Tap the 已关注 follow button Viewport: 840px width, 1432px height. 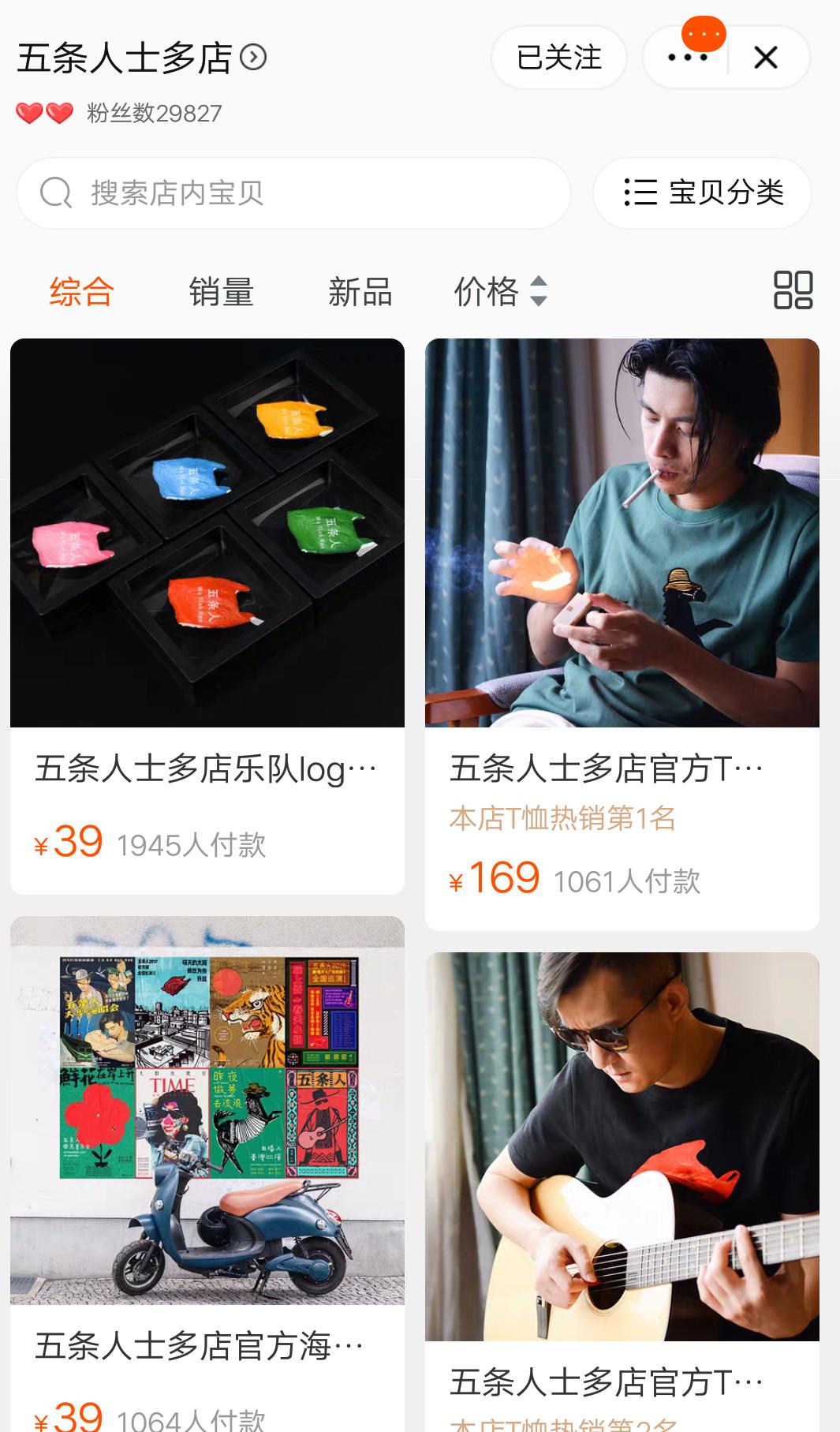(x=558, y=58)
